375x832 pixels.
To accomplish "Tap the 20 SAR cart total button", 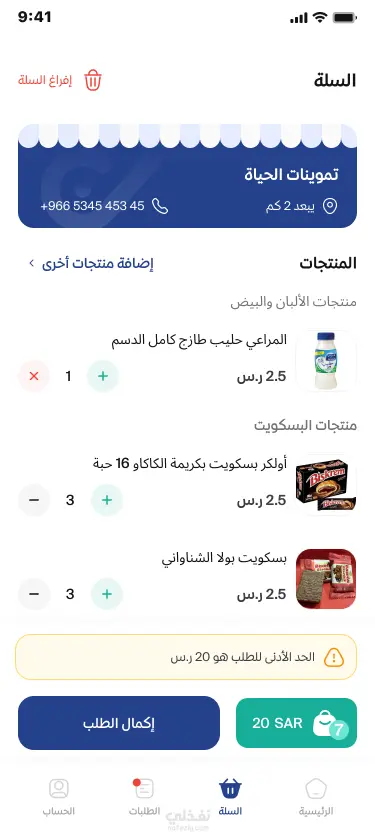I will [x=296, y=723].
